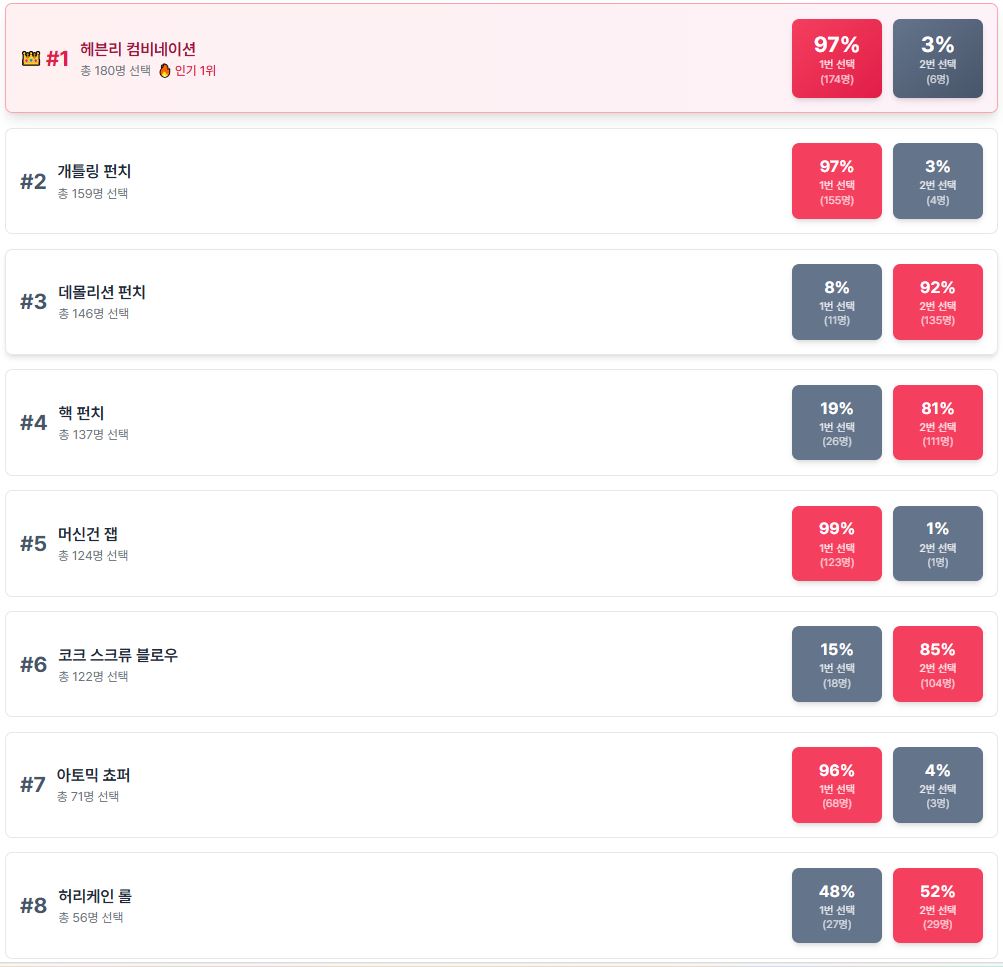Select the #6 코크 스크류 블로우 card
The image size is (1003, 967).
(x=400, y=664)
